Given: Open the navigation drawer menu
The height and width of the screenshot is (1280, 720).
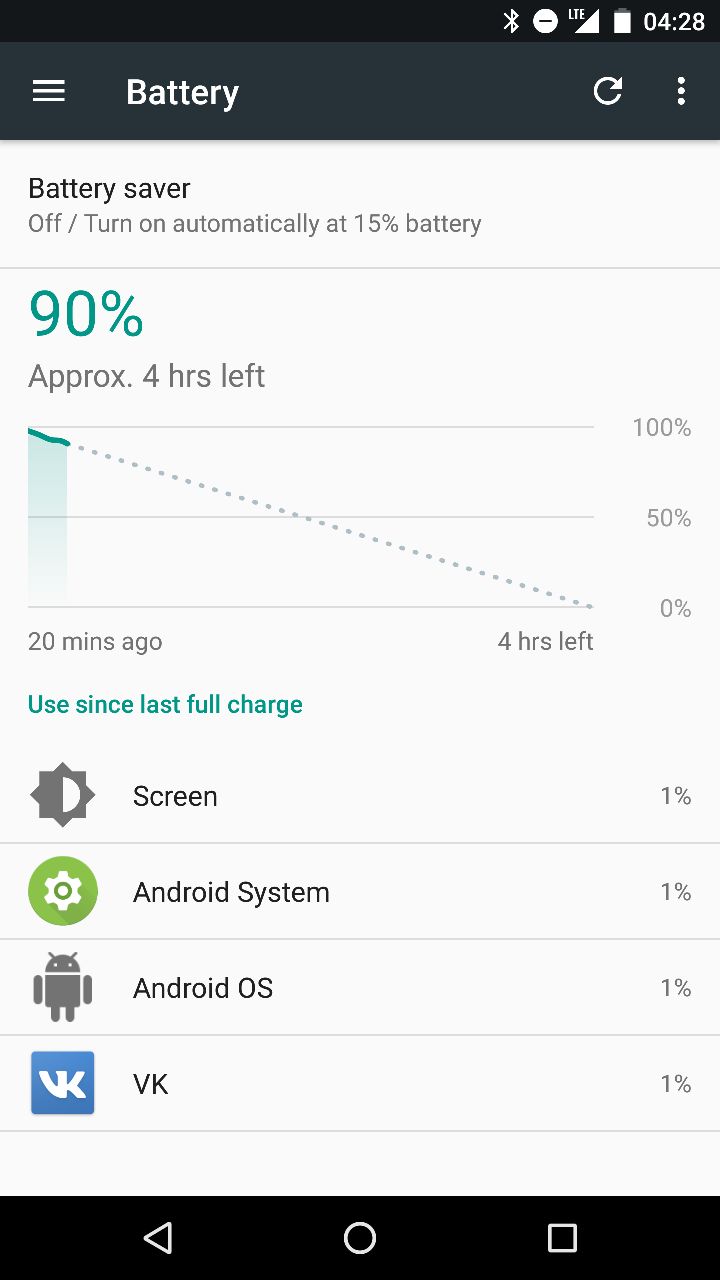Looking at the screenshot, I should click(48, 91).
